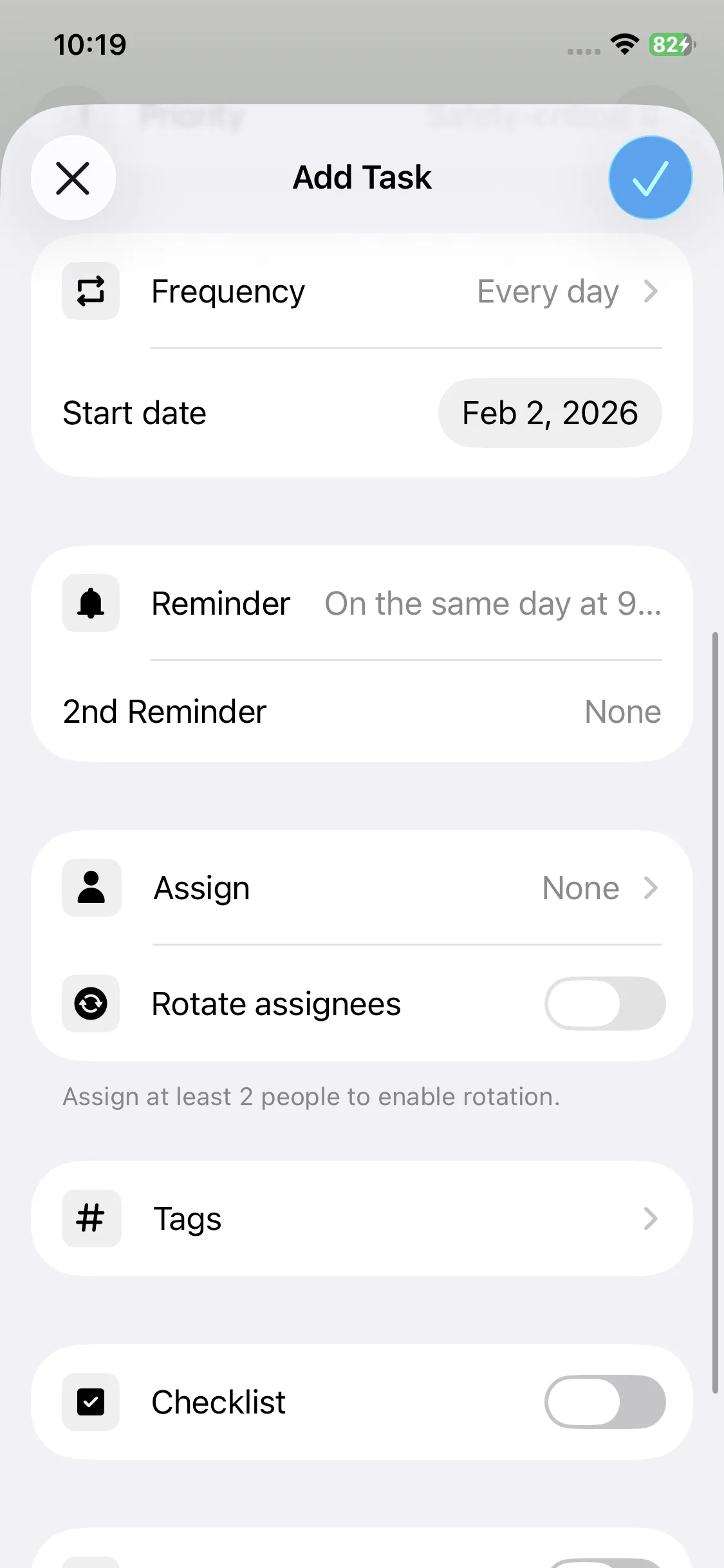The image size is (724, 1568).
Task: Open the Assign row
Action: coord(362,888)
